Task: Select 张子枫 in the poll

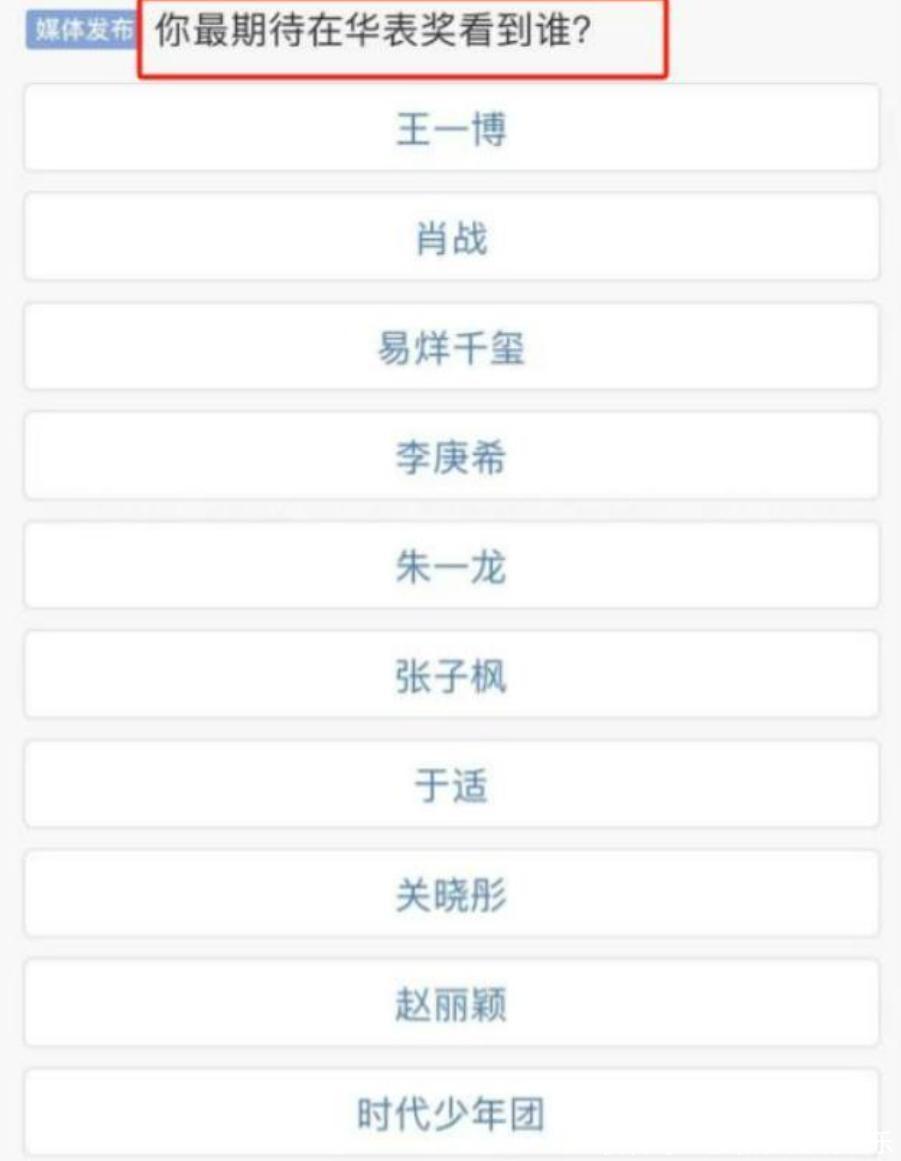Action: coord(451,676)
